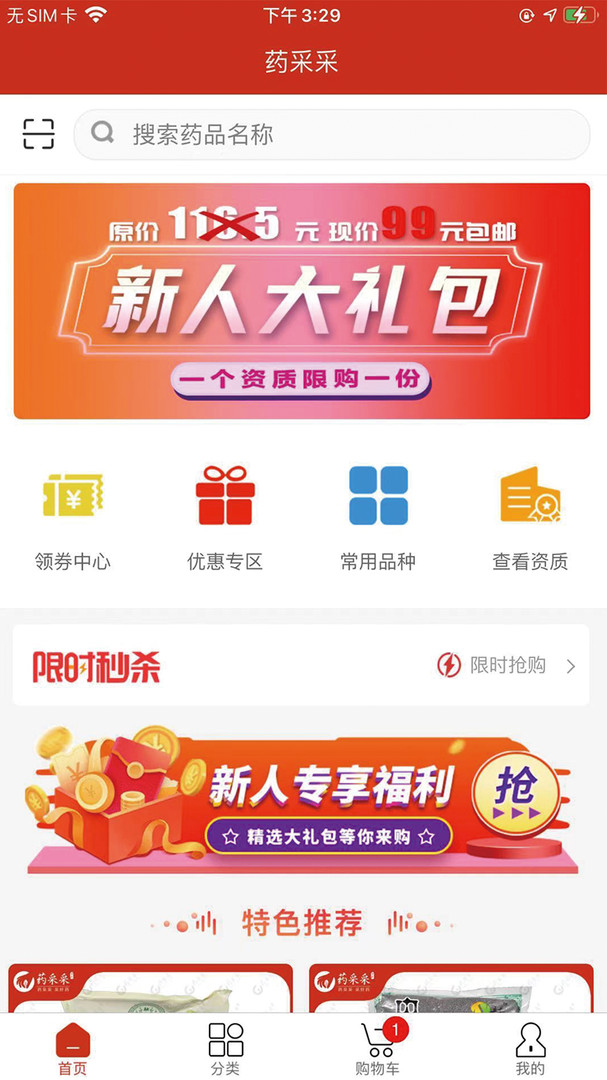
Task: Go to 优惠专区 discount zone
Action: point(225,517)
